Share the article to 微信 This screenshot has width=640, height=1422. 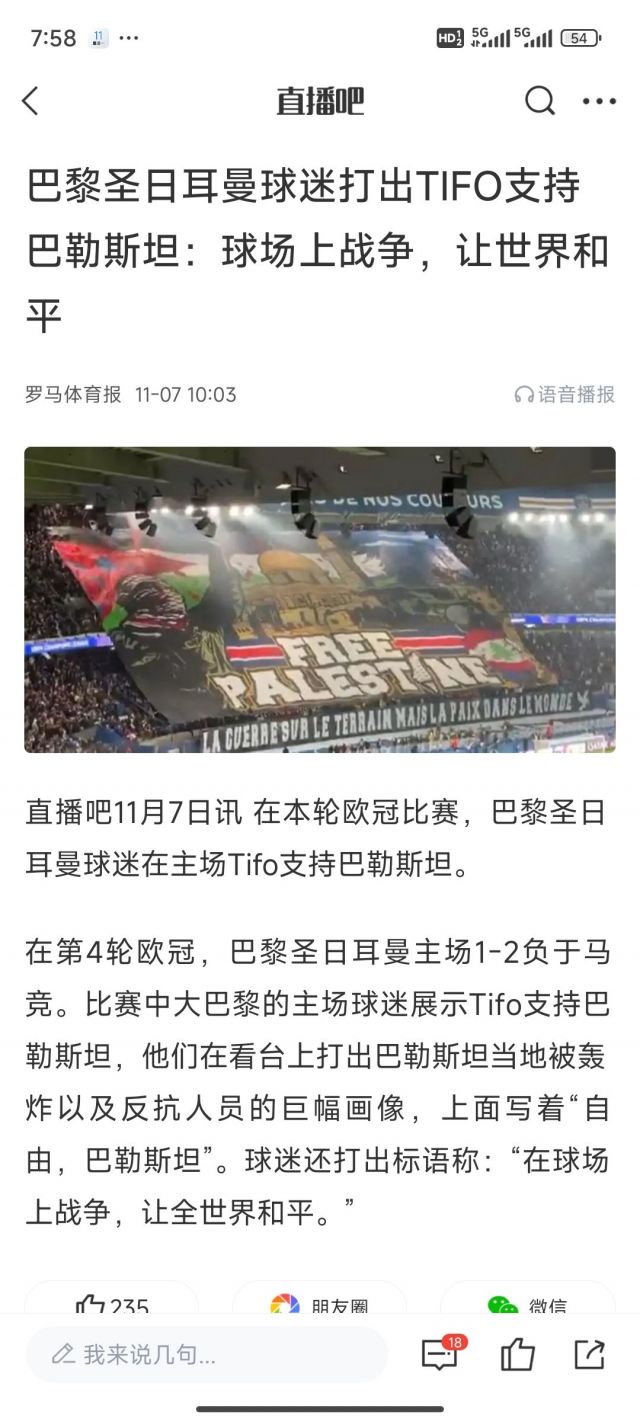pos(527,1303)
